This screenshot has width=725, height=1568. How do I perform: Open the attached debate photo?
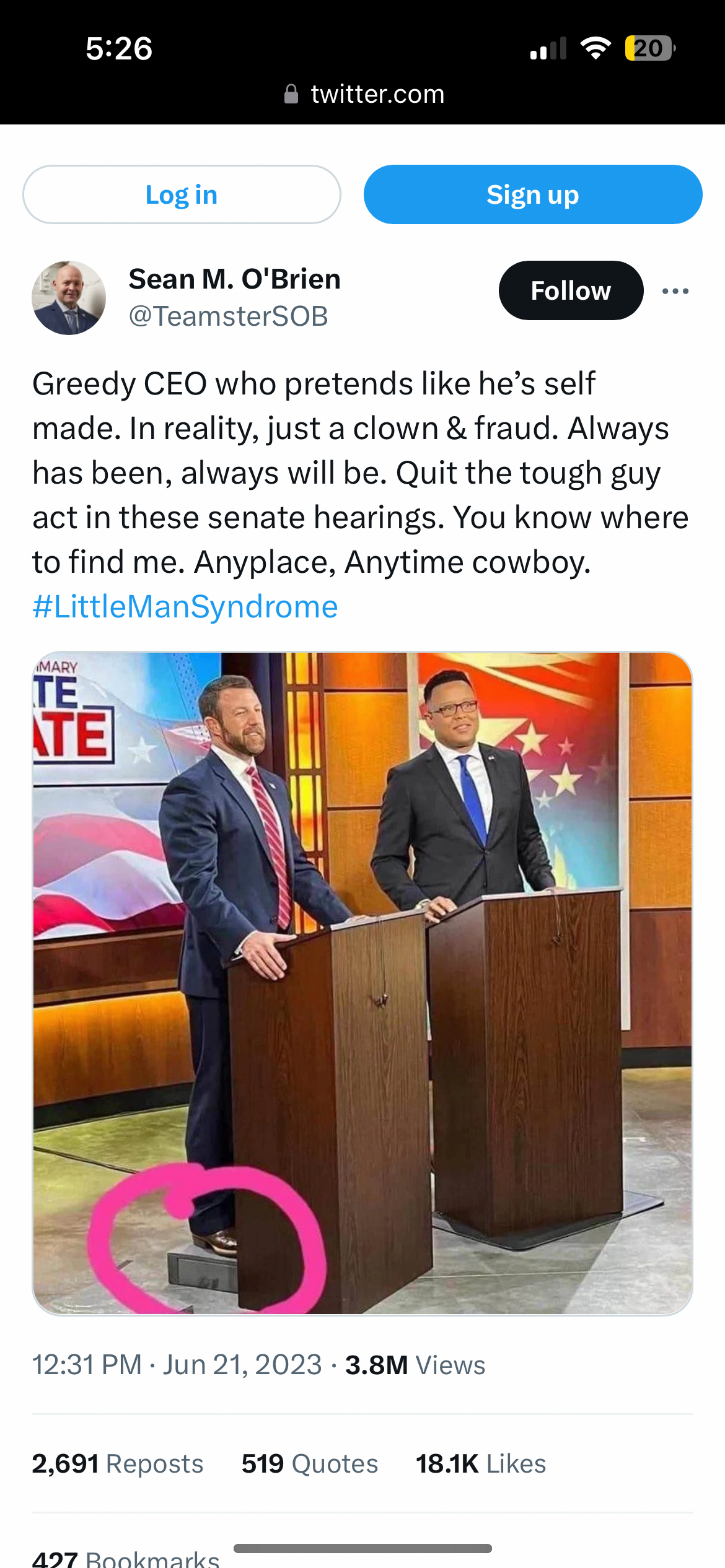click(x=362, y=983)
